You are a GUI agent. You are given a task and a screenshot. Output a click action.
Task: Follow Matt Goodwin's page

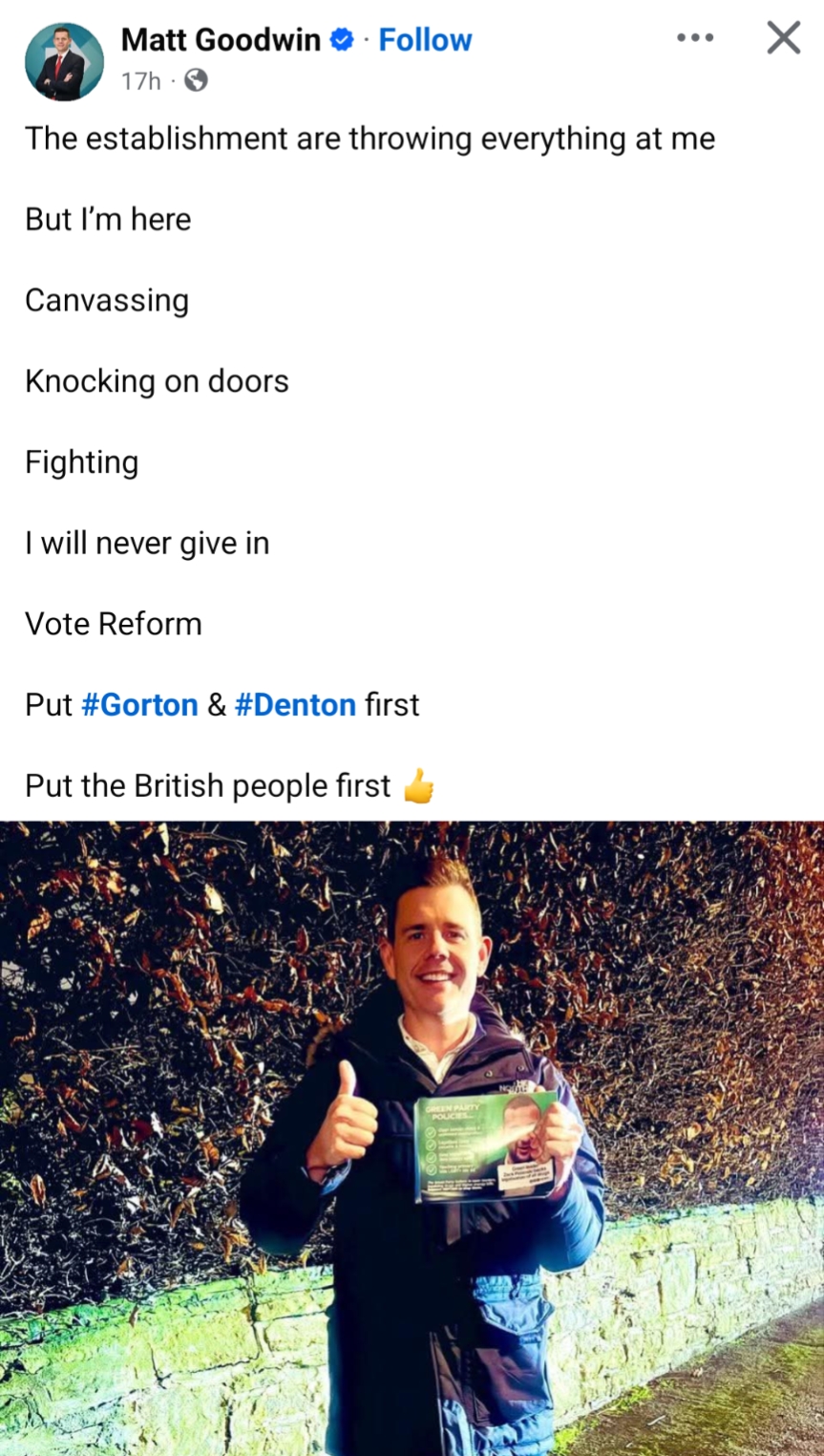pyautogui.click(x=425, y=40)
